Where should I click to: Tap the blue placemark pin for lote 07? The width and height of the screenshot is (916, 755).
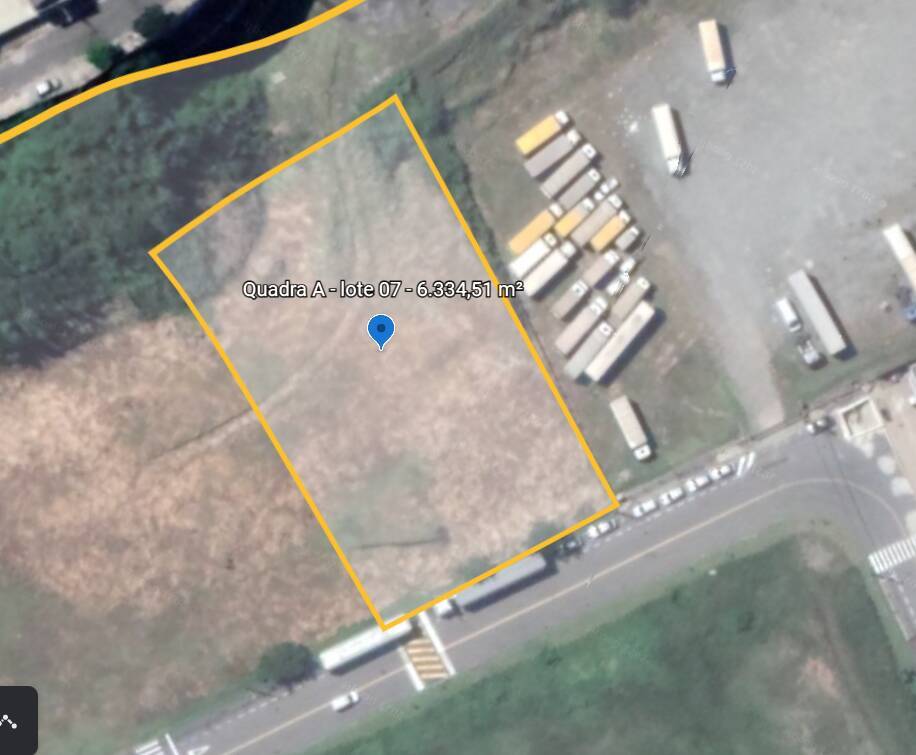click(380, 330)
